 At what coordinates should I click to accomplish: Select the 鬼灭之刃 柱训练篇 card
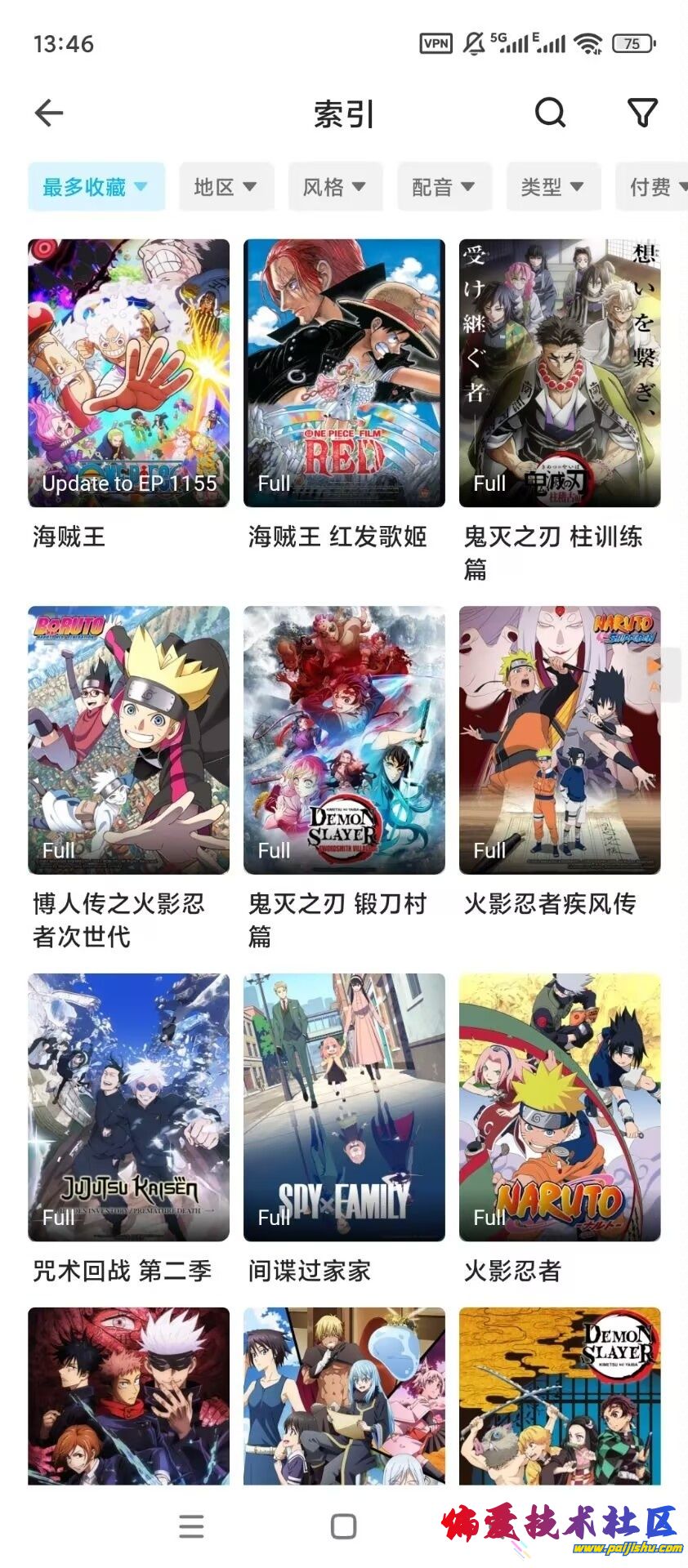[x=560, y=373]
